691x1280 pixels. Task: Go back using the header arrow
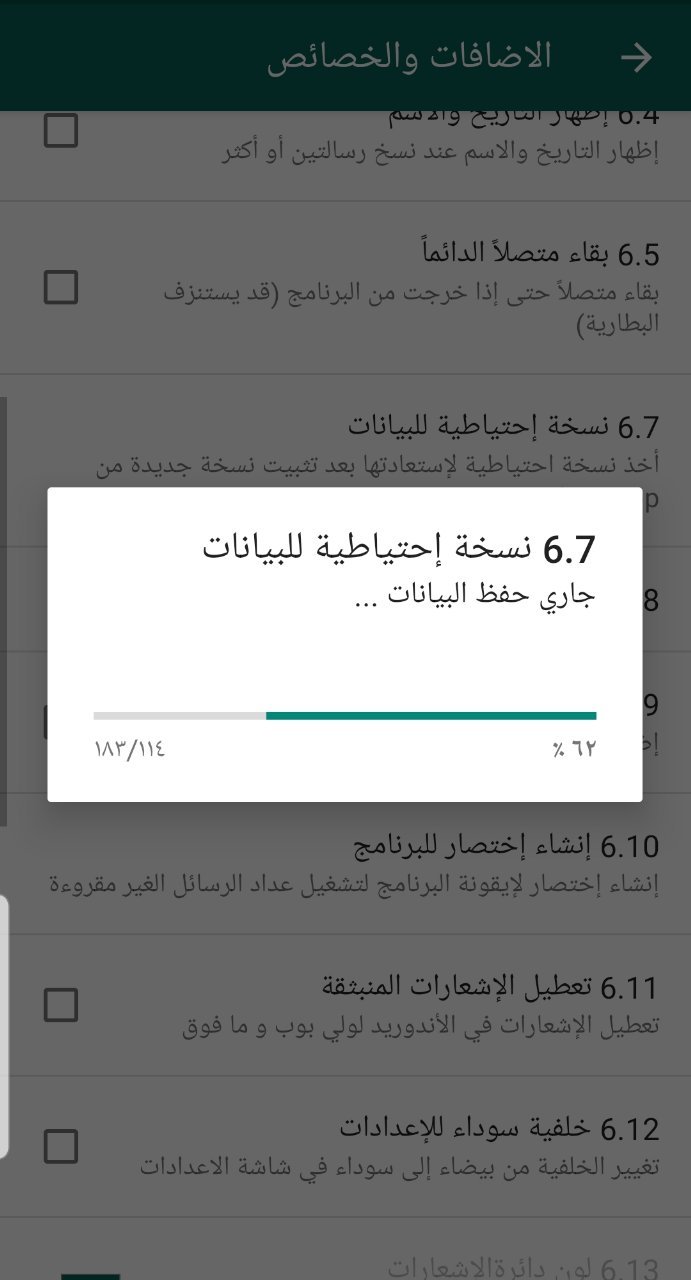point(636,58)
